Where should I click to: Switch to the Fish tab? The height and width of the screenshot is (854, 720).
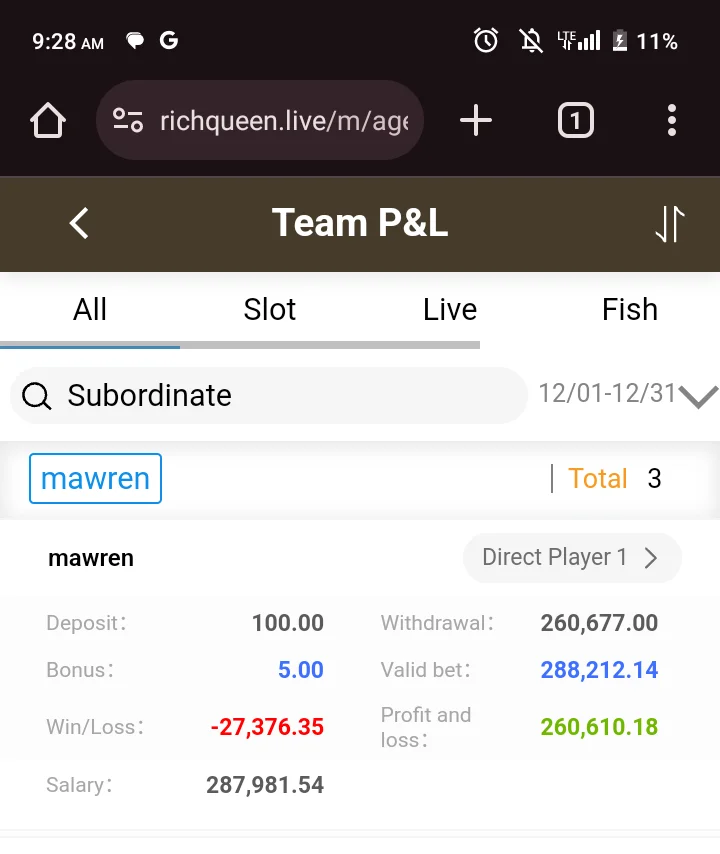tap(630, 310)
